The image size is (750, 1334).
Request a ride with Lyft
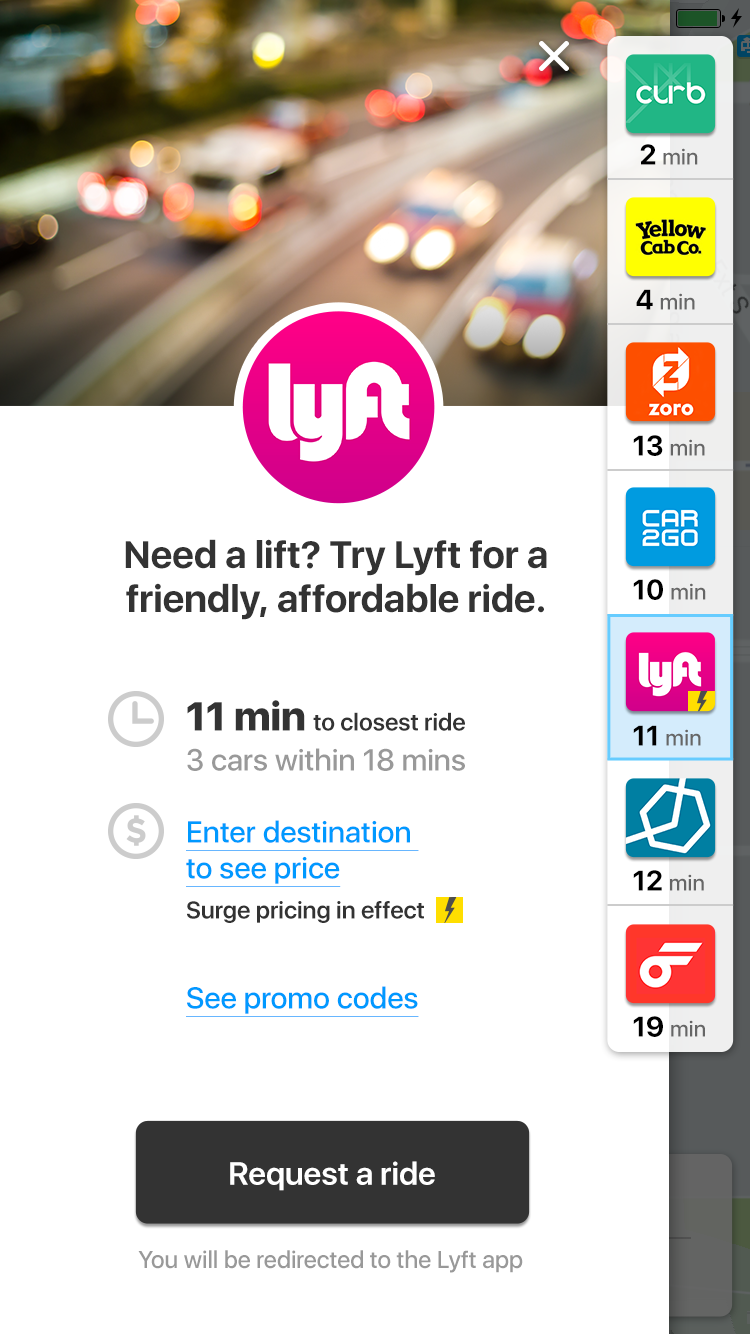pyautogui.click(x=332, y=1172)
